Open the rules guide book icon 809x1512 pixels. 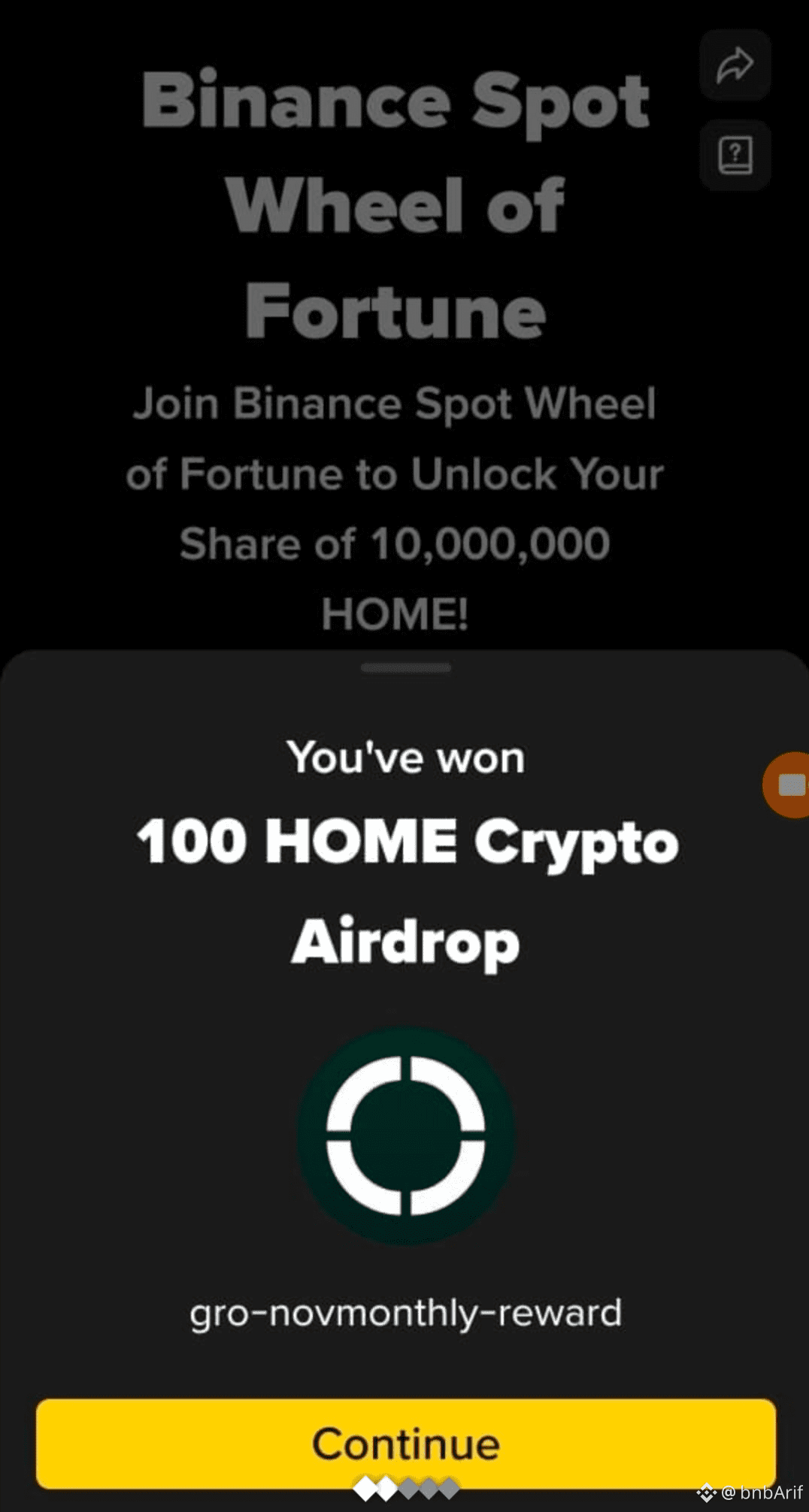click(735, 156)
